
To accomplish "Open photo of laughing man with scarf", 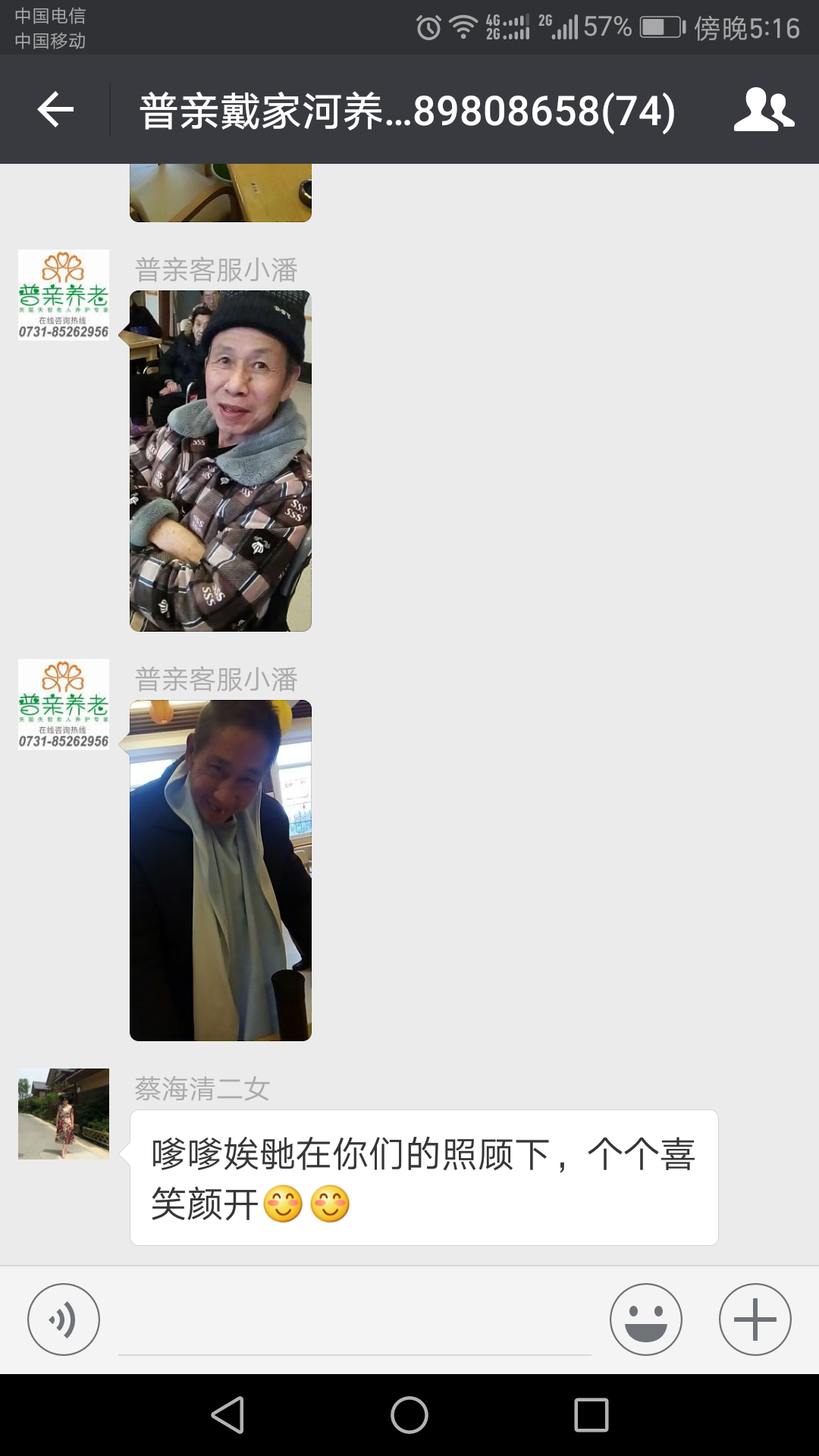I will coord(221,871).
